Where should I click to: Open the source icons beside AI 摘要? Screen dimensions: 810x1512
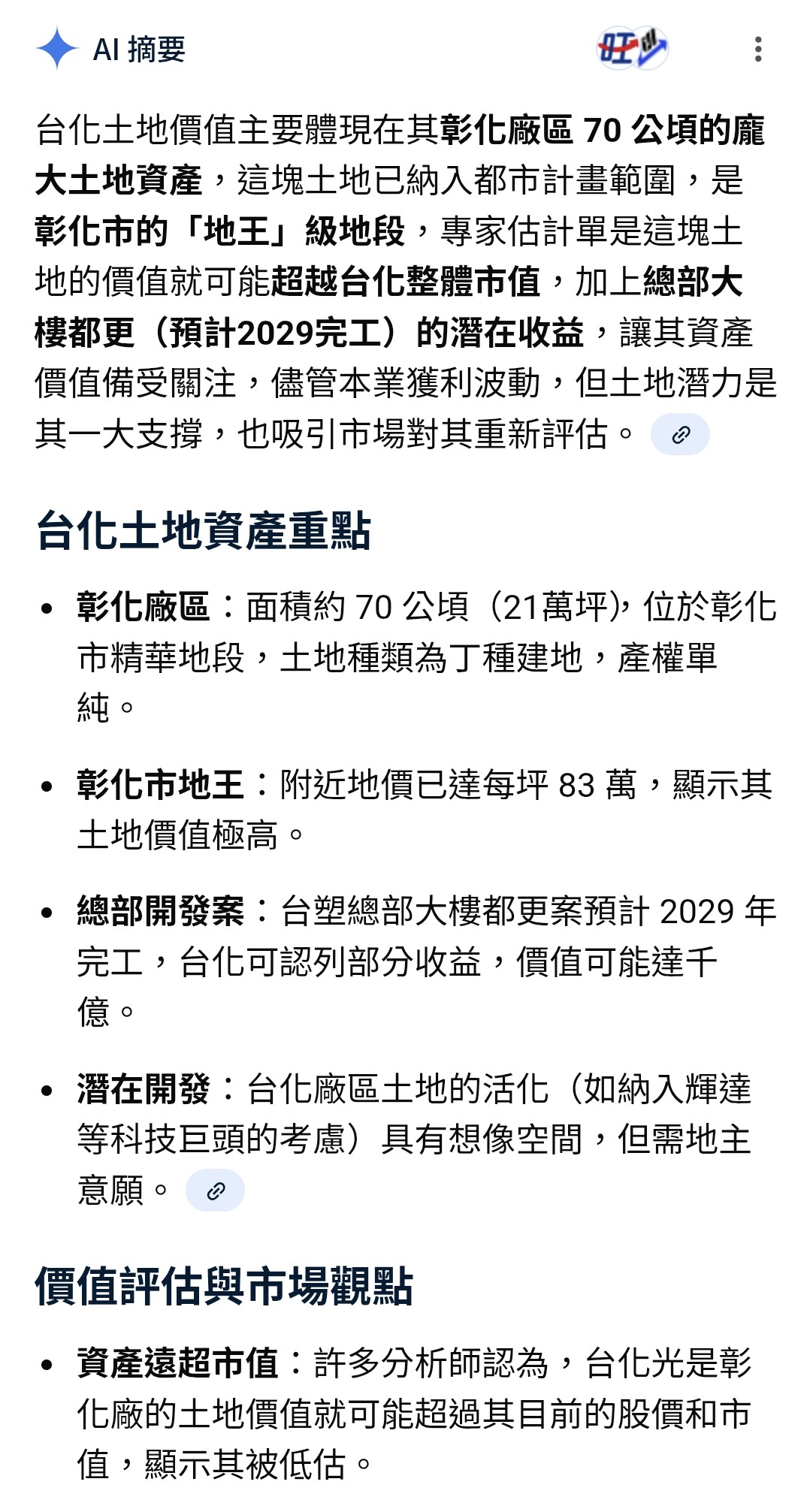[x=632, y=49]
